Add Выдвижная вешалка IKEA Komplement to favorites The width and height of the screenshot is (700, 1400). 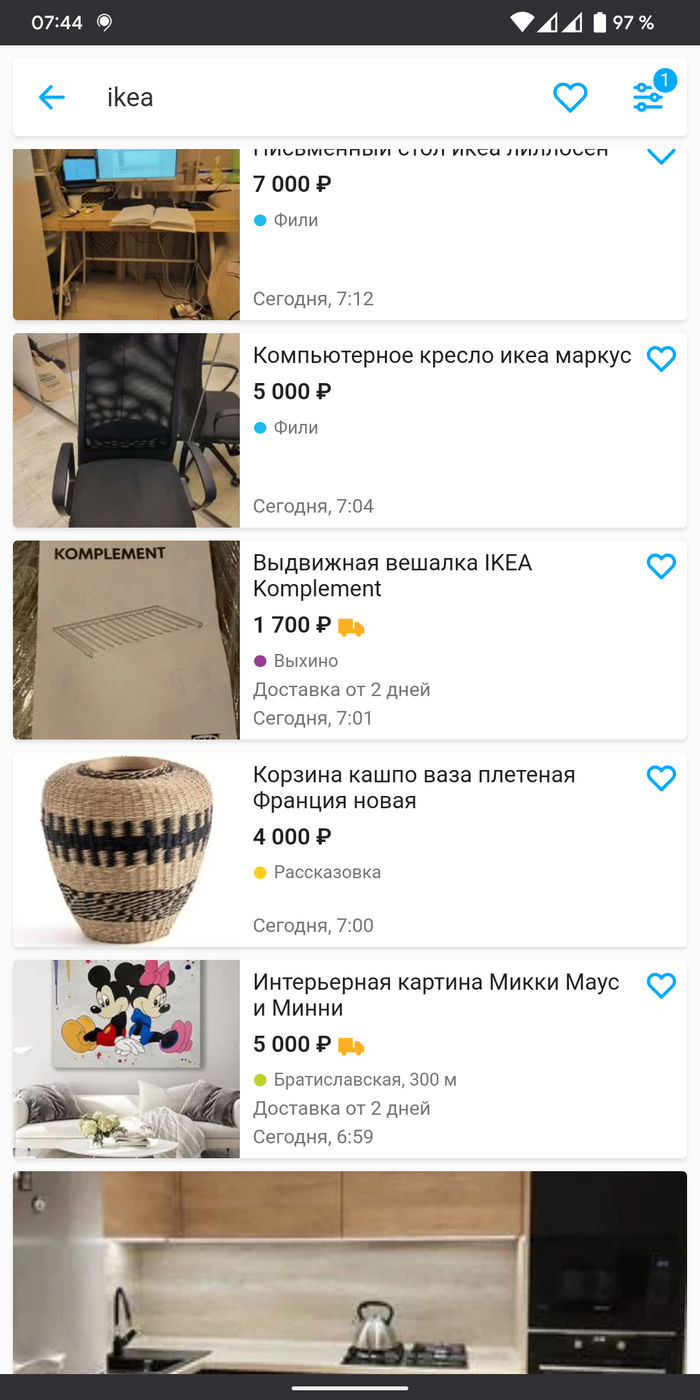(661, 566)
